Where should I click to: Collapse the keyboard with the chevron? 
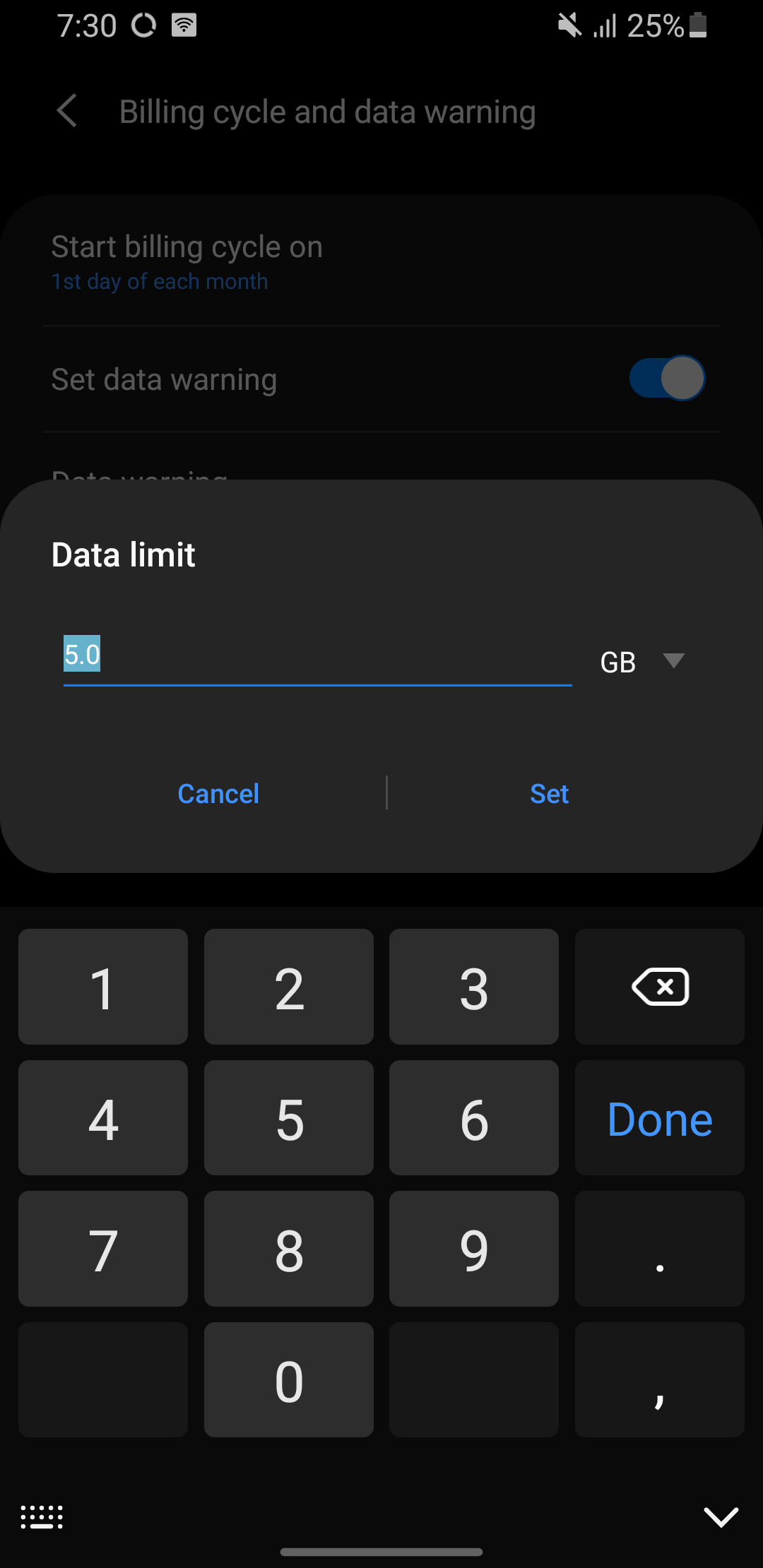click(x=721, y=1516)
